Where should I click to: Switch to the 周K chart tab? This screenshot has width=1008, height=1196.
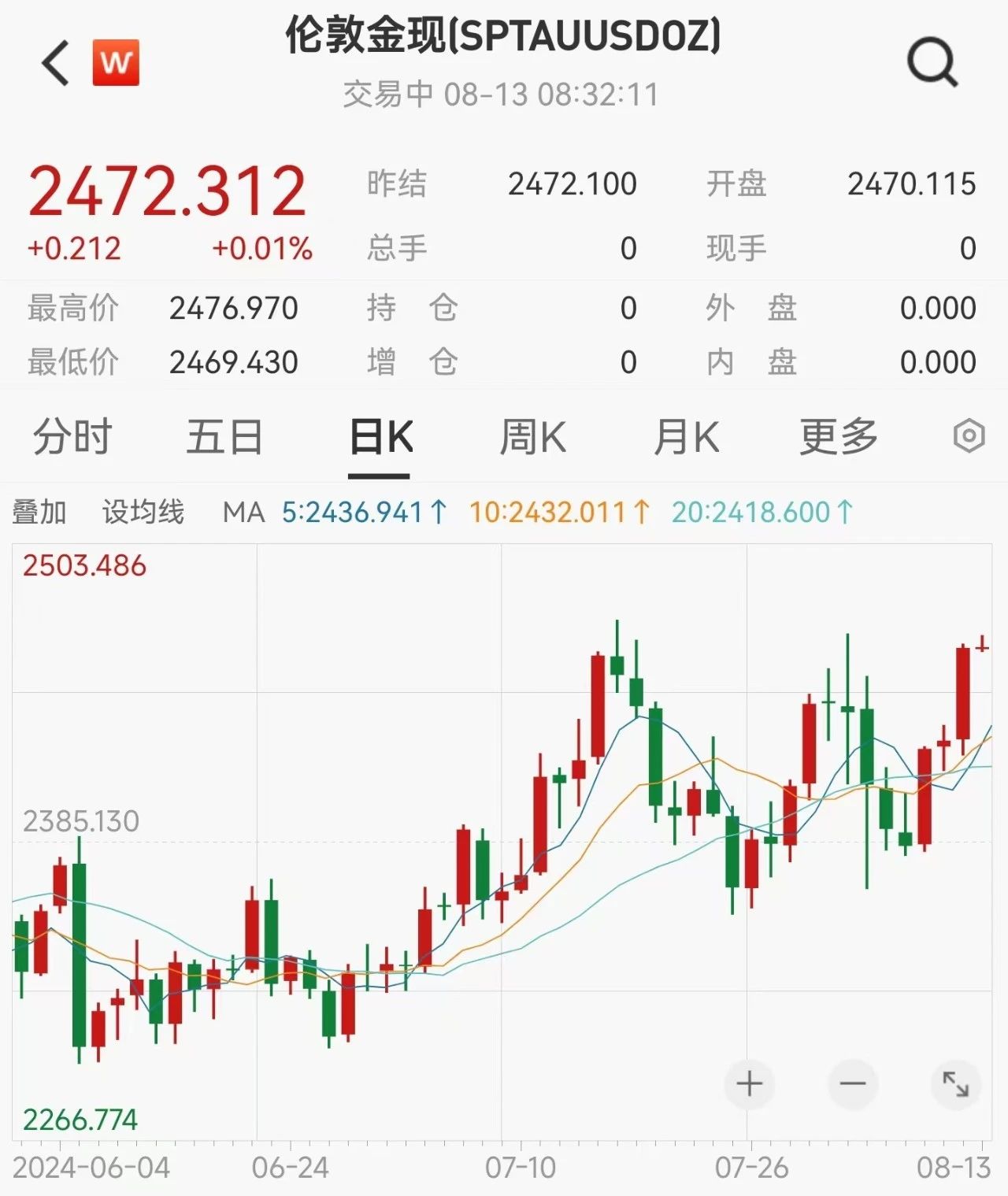pyautogui.click(x=533, y=437)
